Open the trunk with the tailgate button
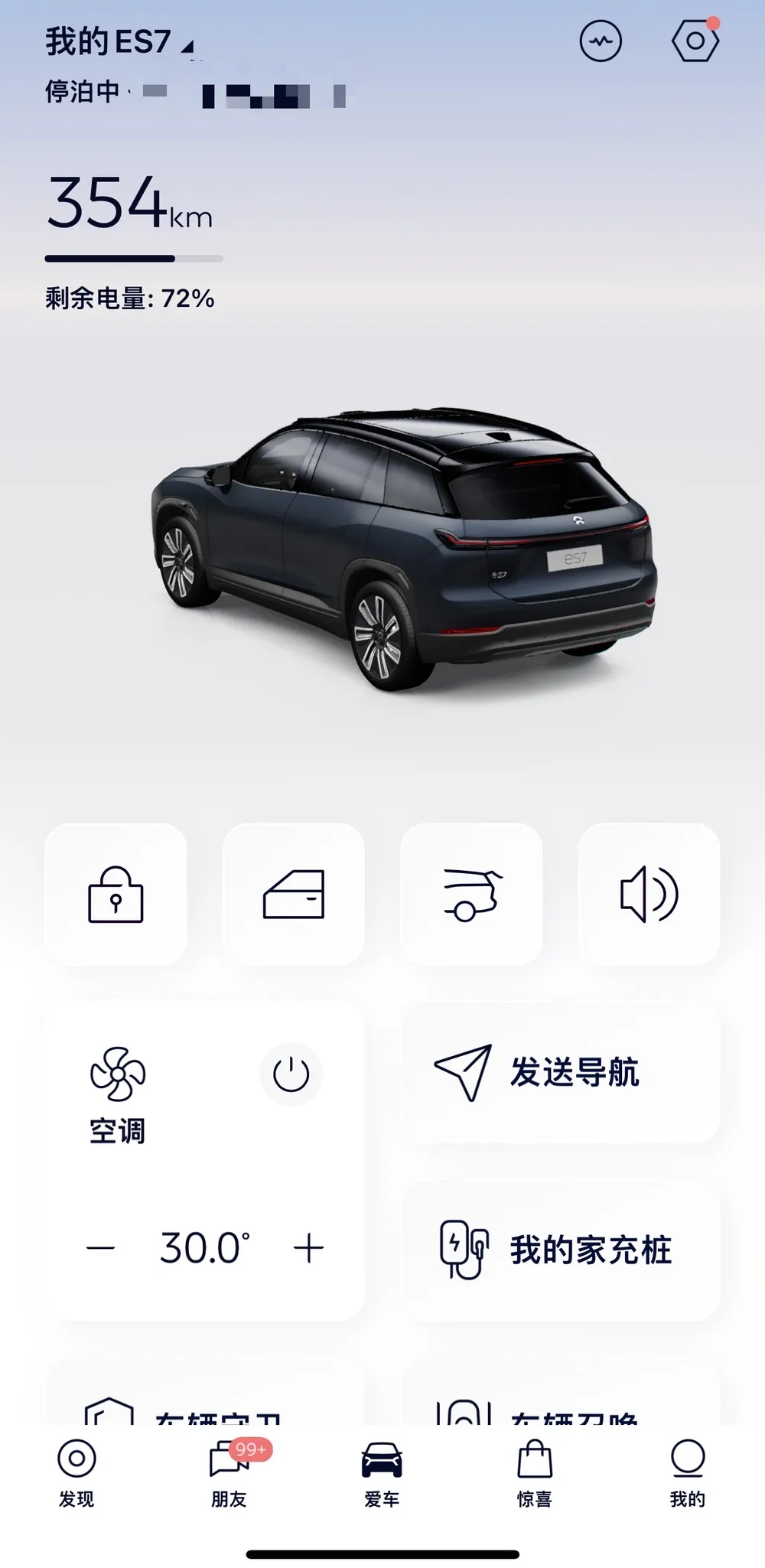Screen dimensions: 765x1568 [x=471, y=894]
